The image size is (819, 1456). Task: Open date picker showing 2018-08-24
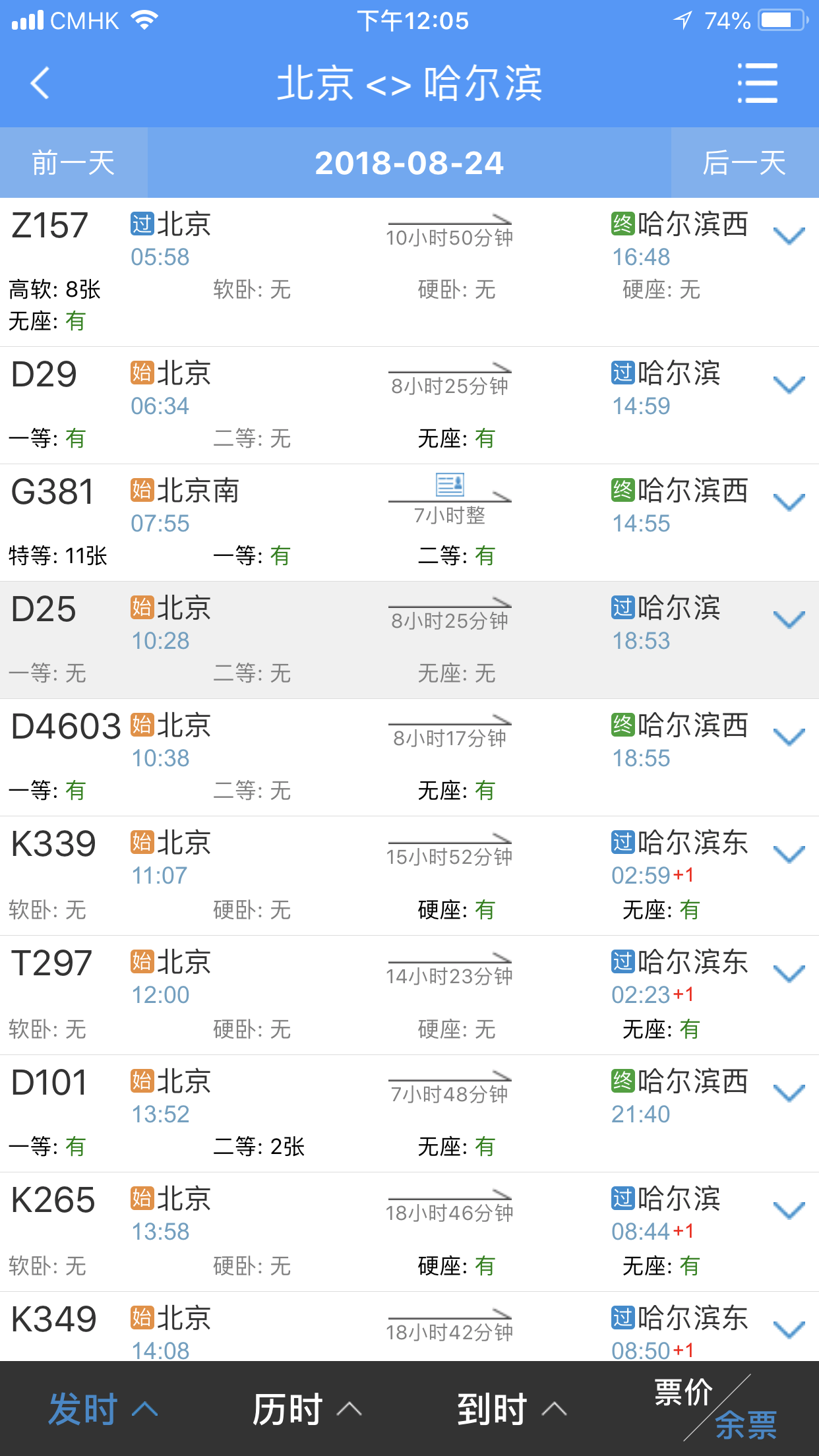click(x=409, y=163)
